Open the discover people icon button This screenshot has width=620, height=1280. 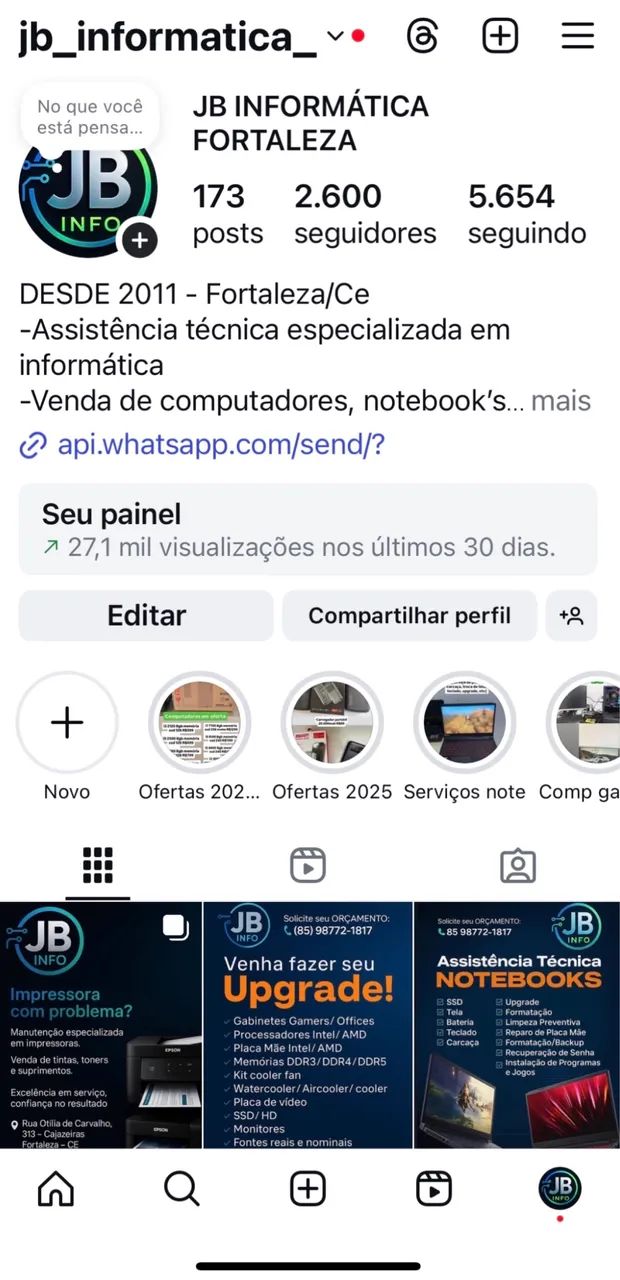[x=572, y=615]
